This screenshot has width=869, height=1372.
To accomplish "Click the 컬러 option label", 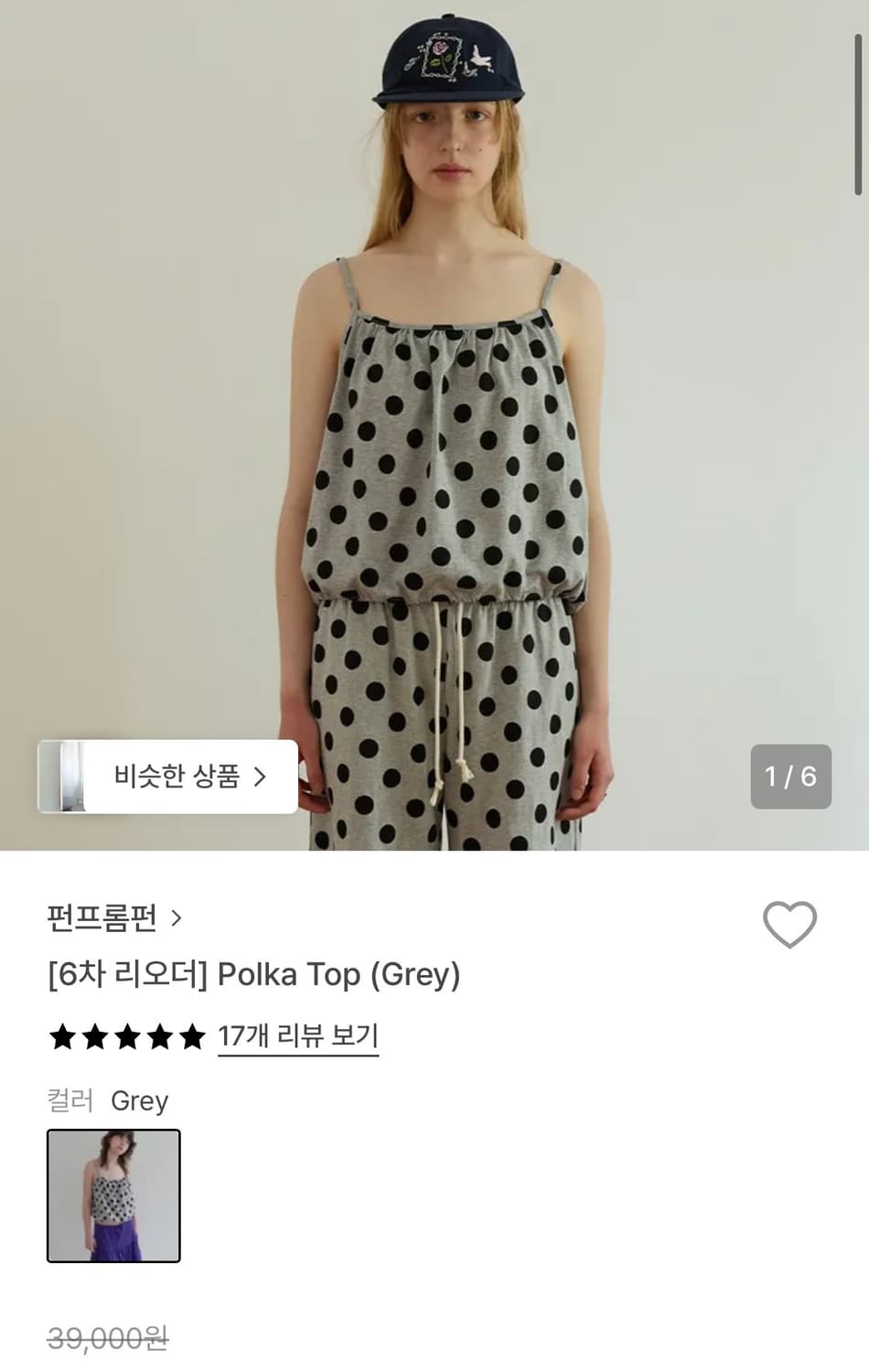I will (70, 1100).
